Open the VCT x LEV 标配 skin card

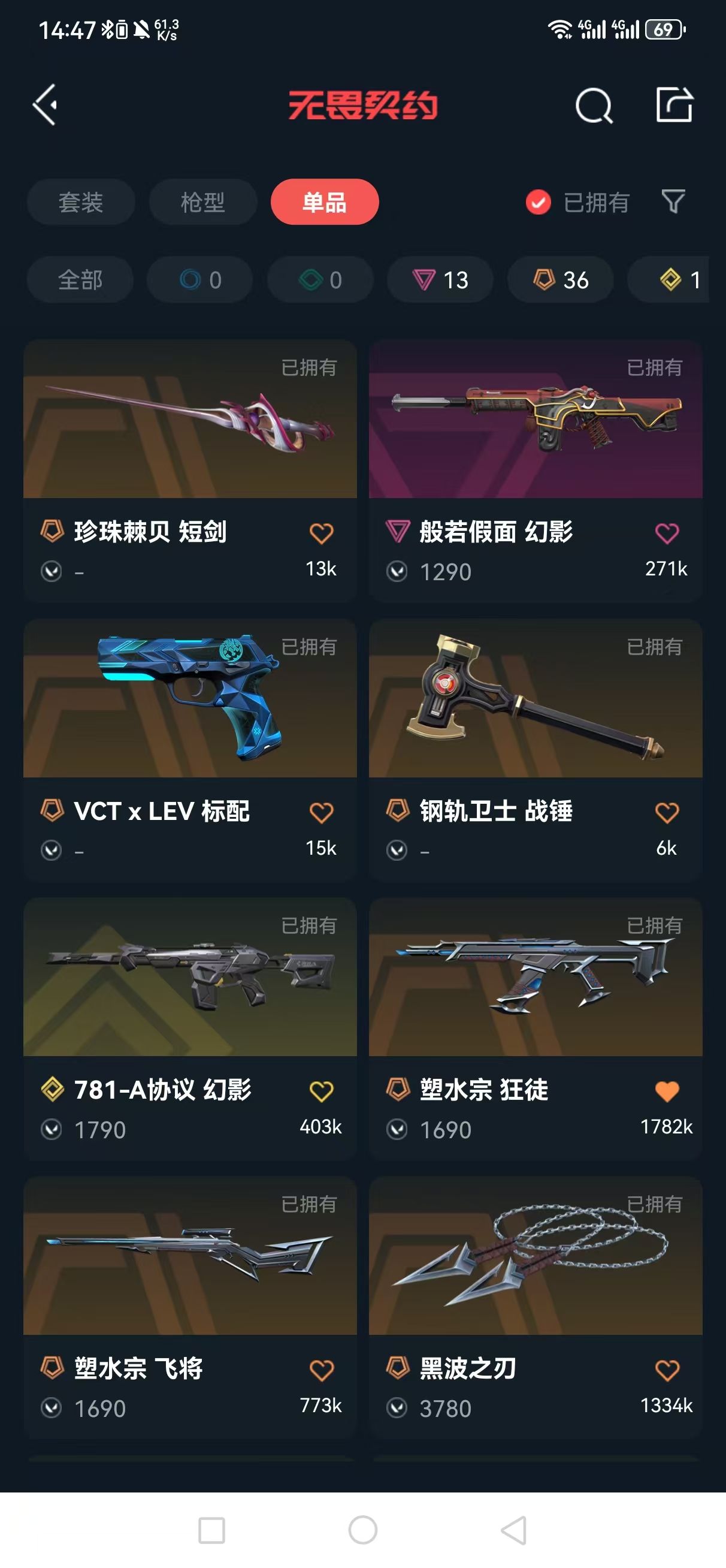coord(190,699)
